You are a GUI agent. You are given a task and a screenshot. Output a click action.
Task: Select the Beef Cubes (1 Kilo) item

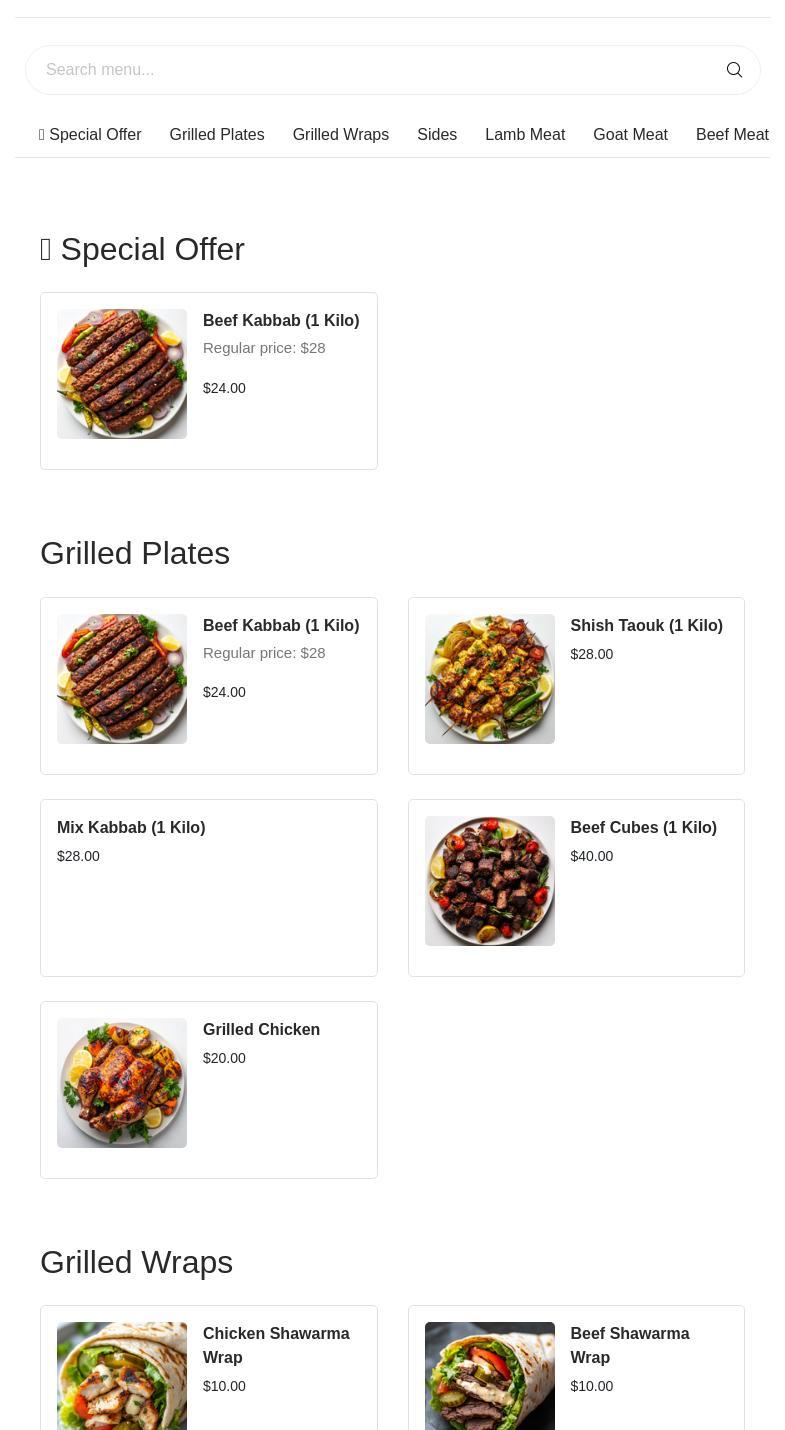coord(576,888)
